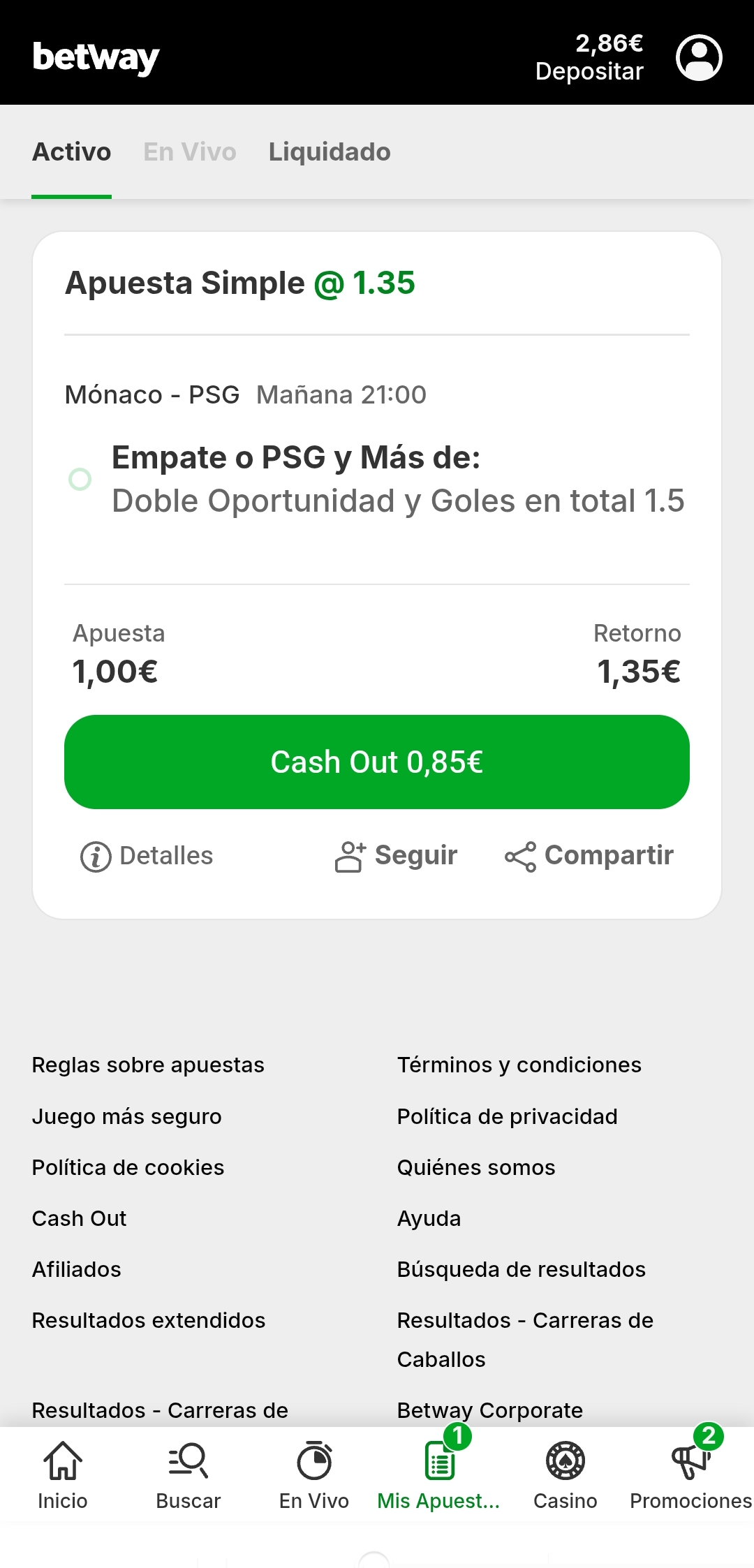
Task: Select the bet selection radio circle
Action: pos(81,480)
